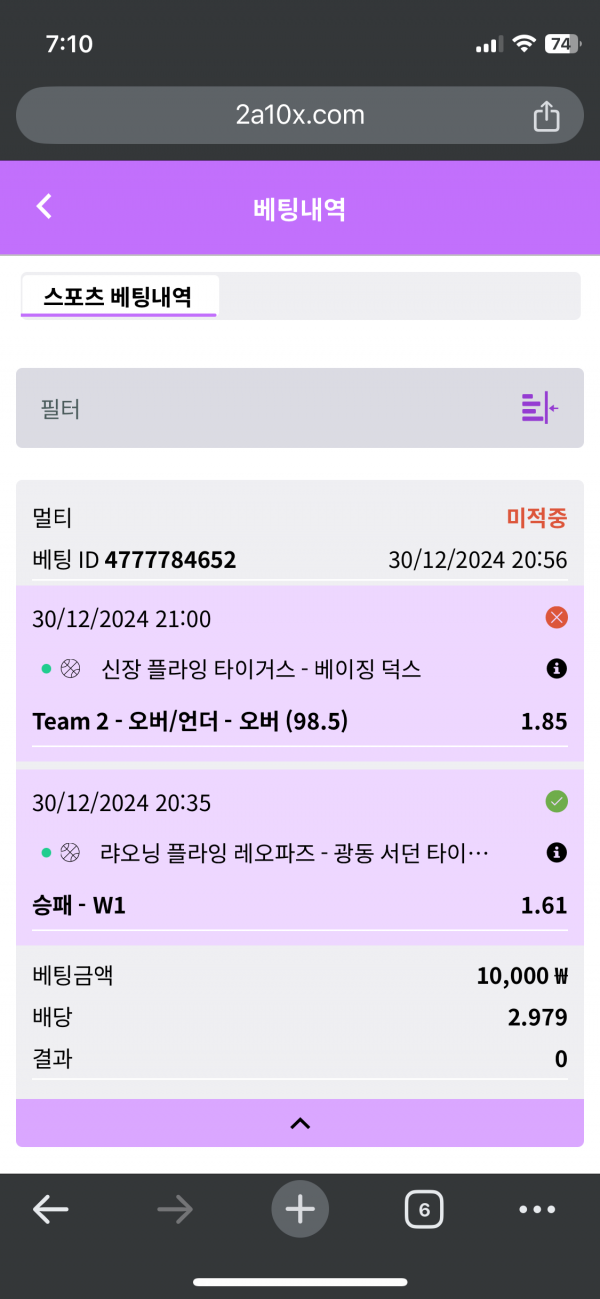Viewport: 600px width, 1299px height.
Task: Expand the 필터 filter panel
Action: point(539,408)
